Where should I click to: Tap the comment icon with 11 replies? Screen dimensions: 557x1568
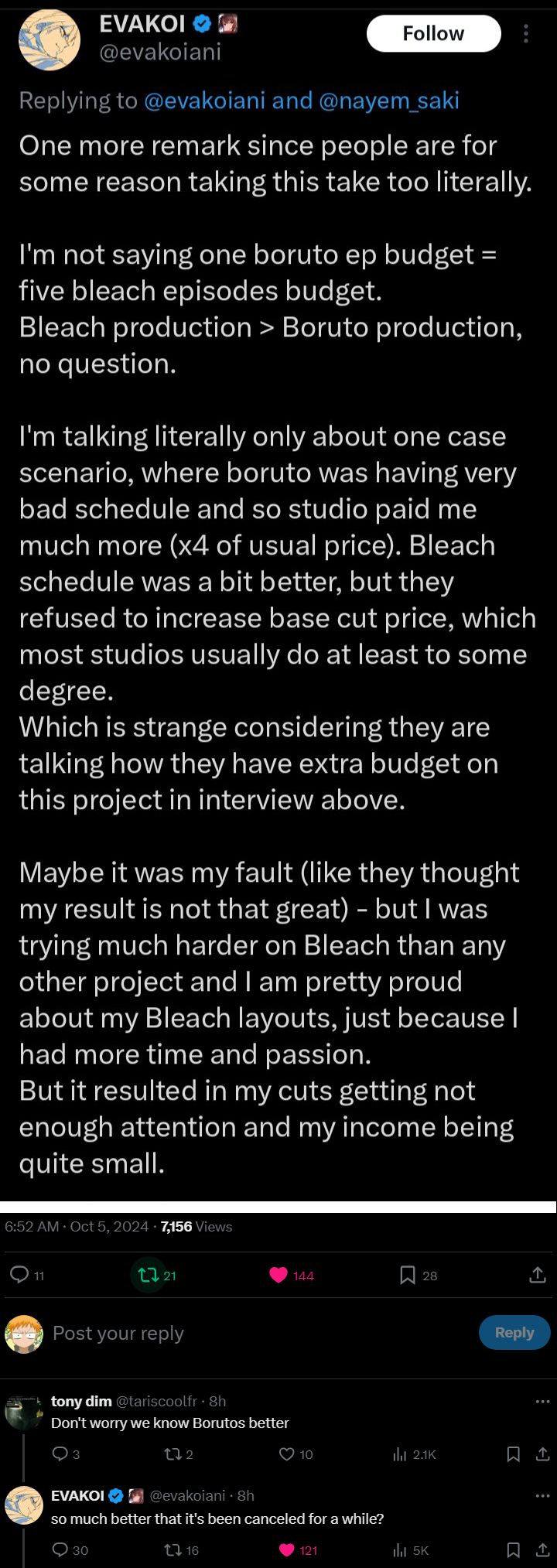point(19,1274)
